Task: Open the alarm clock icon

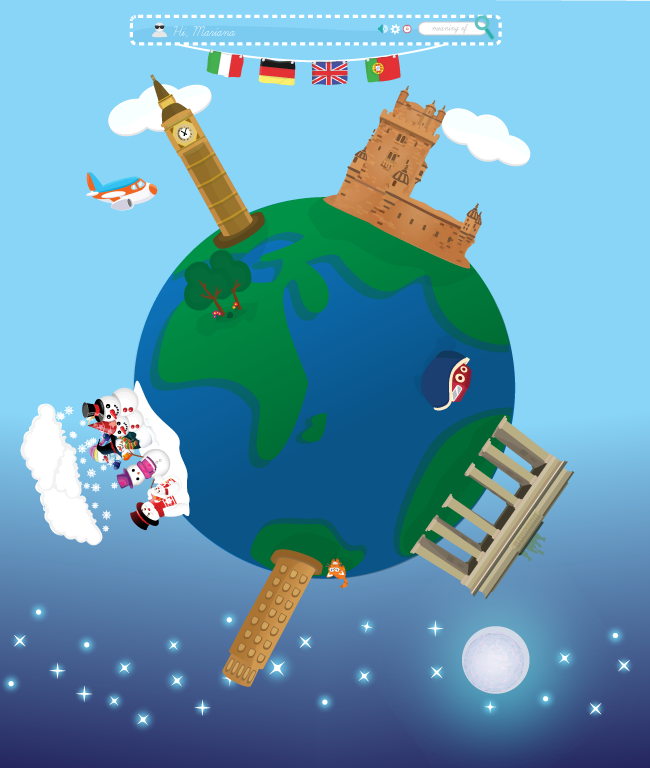Action: pos(407,29)
